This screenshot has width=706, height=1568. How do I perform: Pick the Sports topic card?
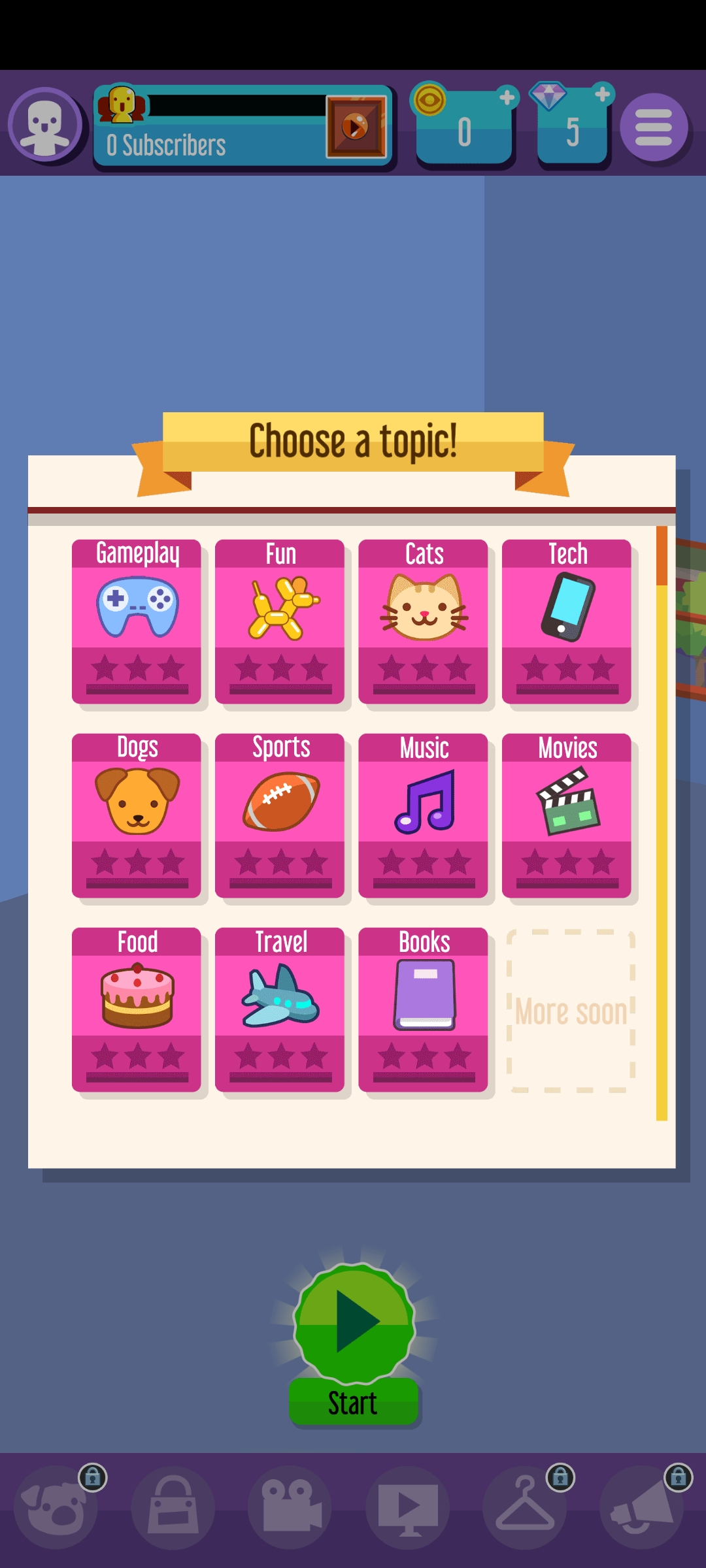tap(280, 815)
